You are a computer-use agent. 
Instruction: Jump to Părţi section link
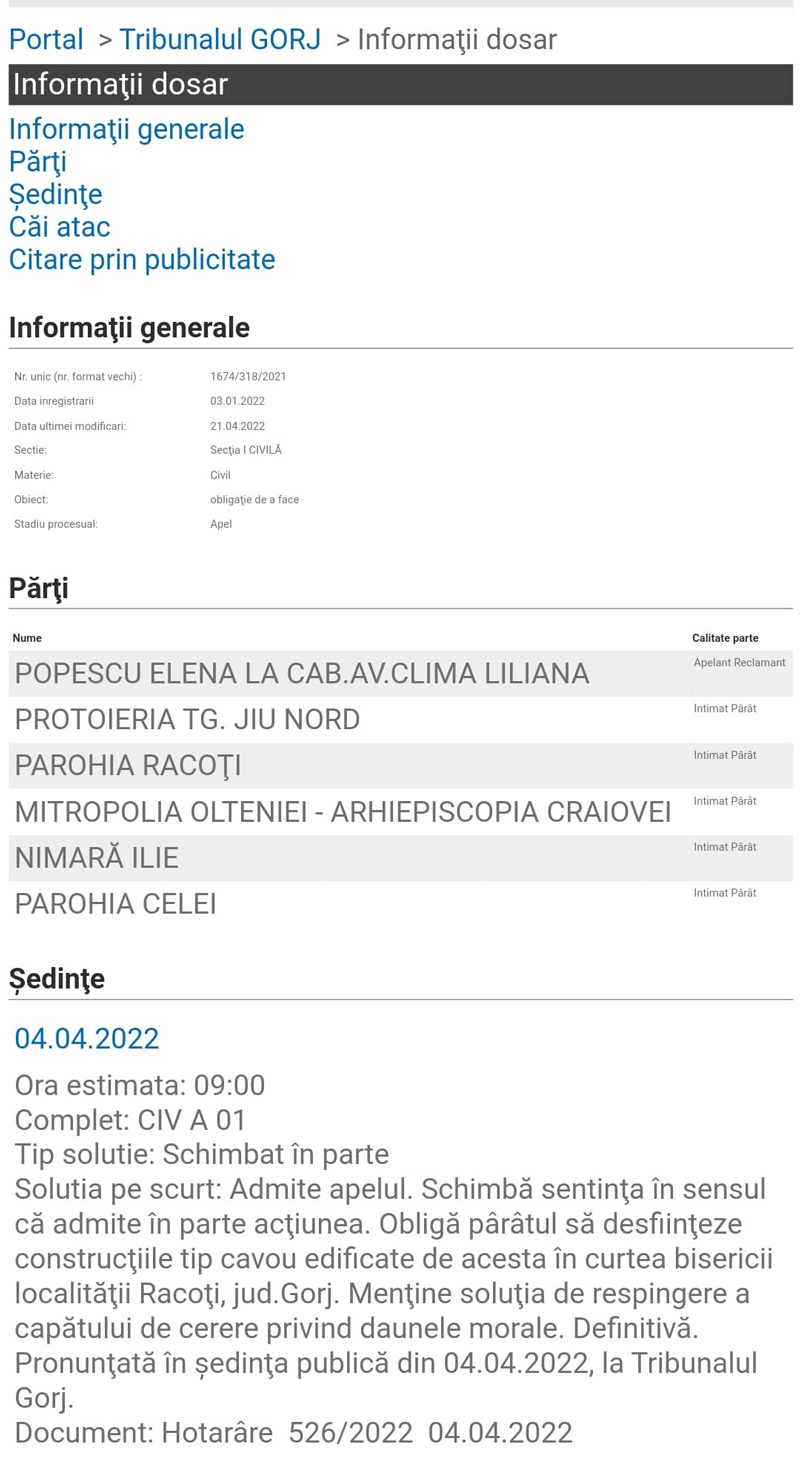[38, 162]
